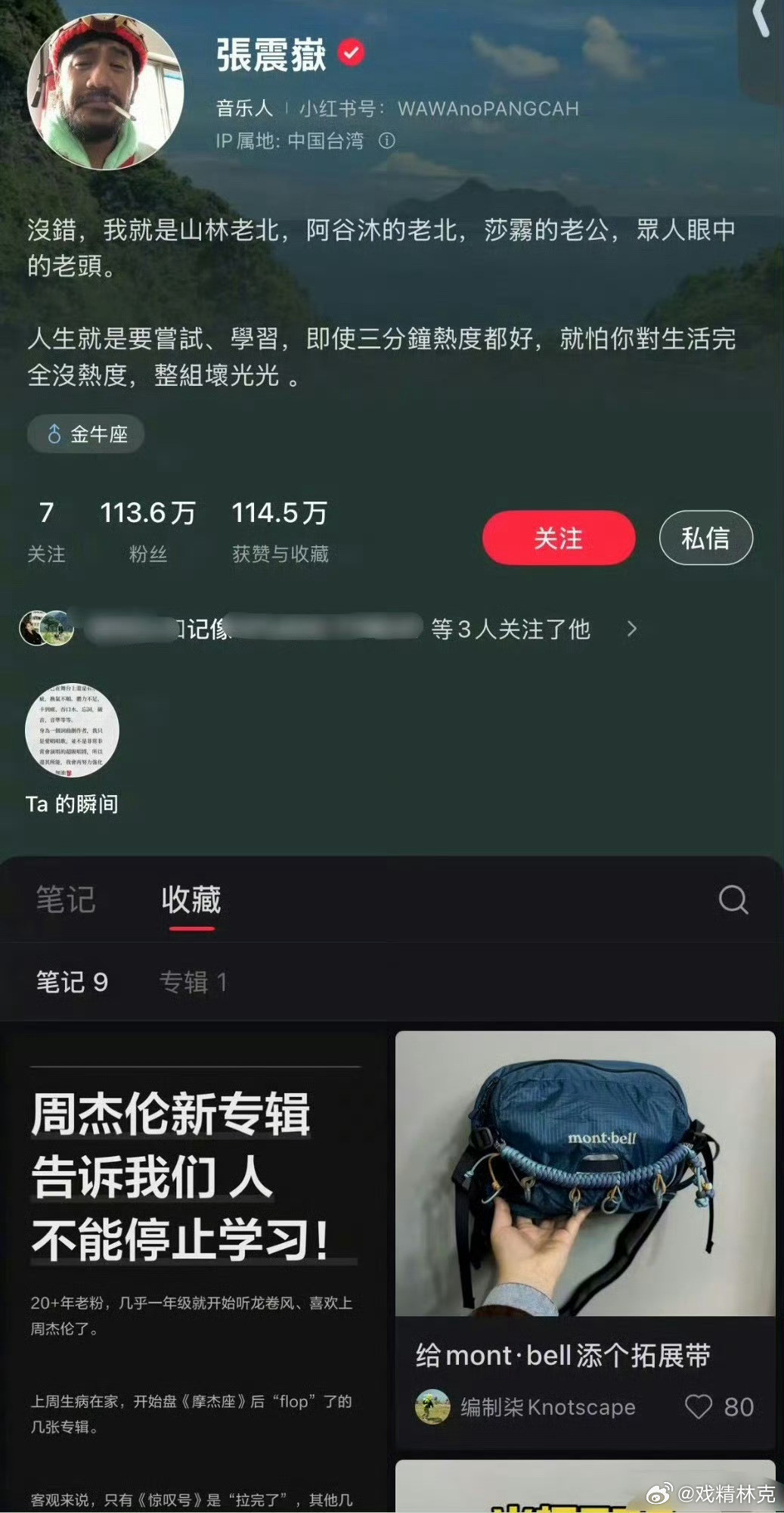Tap the info icon next to IP 属地
The image size is (784, 1513).
click(x=388, y=141)
